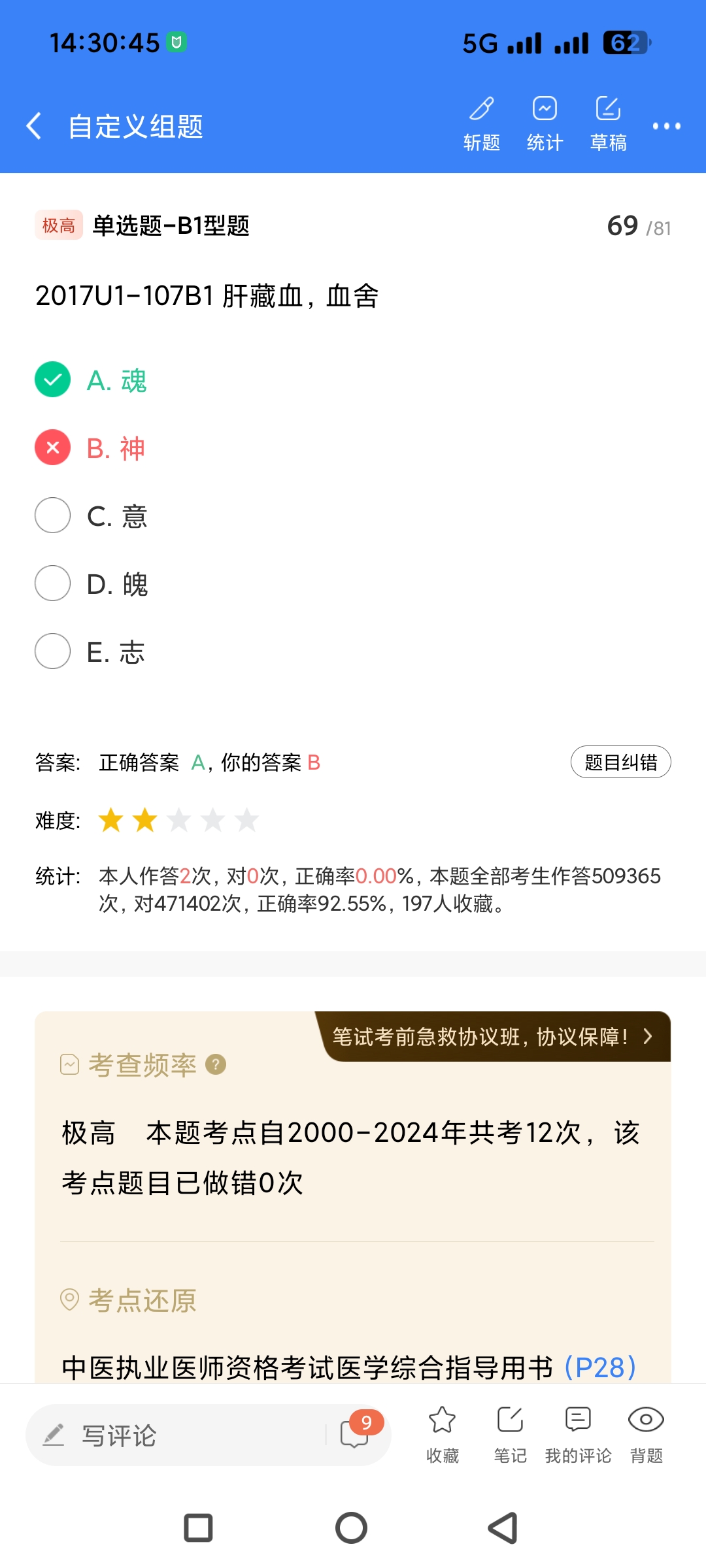Report an error via 题目纠错

click(620, 762)
